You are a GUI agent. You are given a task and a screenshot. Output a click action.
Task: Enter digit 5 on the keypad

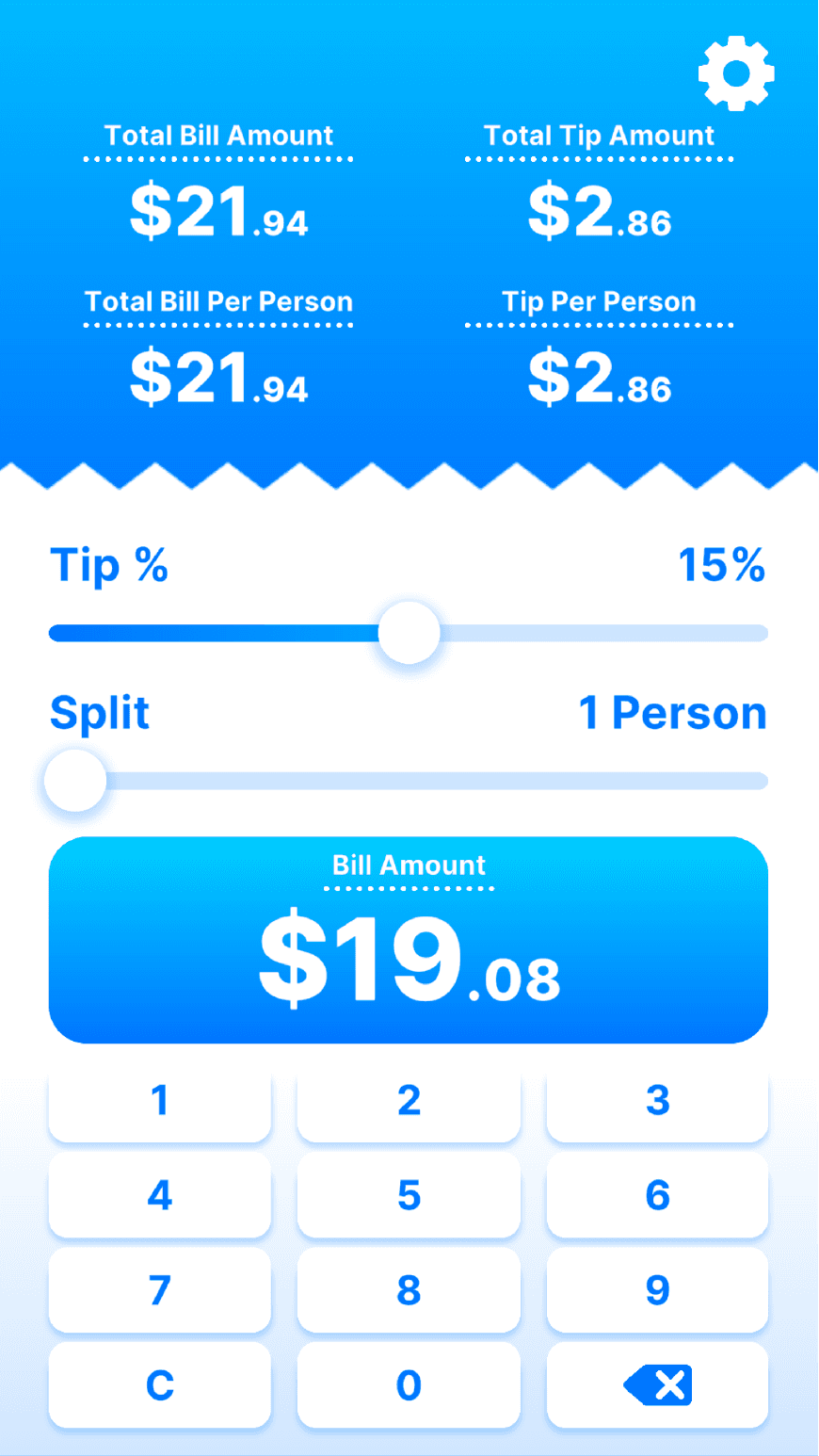[x=409, y=1195]
